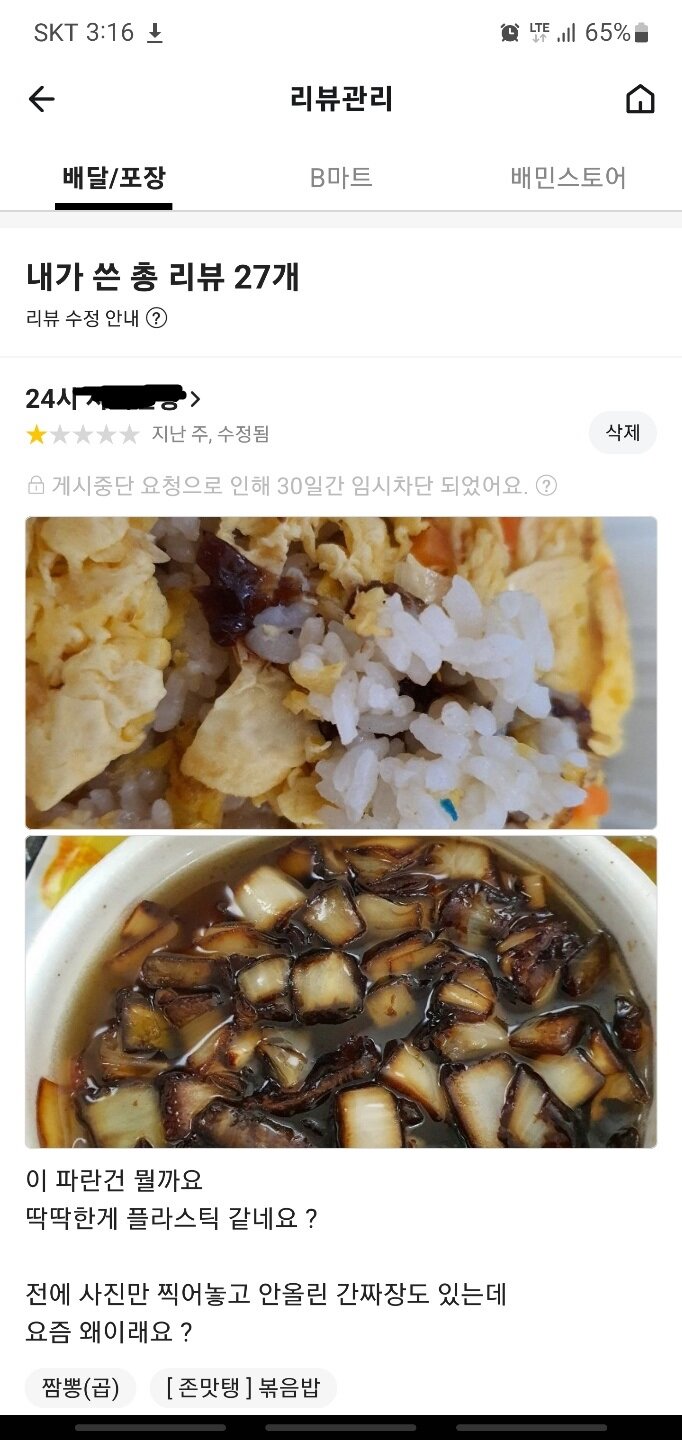Open the reviewed store's page
The height and width of the screenshot is (1440, 682).
tap(112, 398)
